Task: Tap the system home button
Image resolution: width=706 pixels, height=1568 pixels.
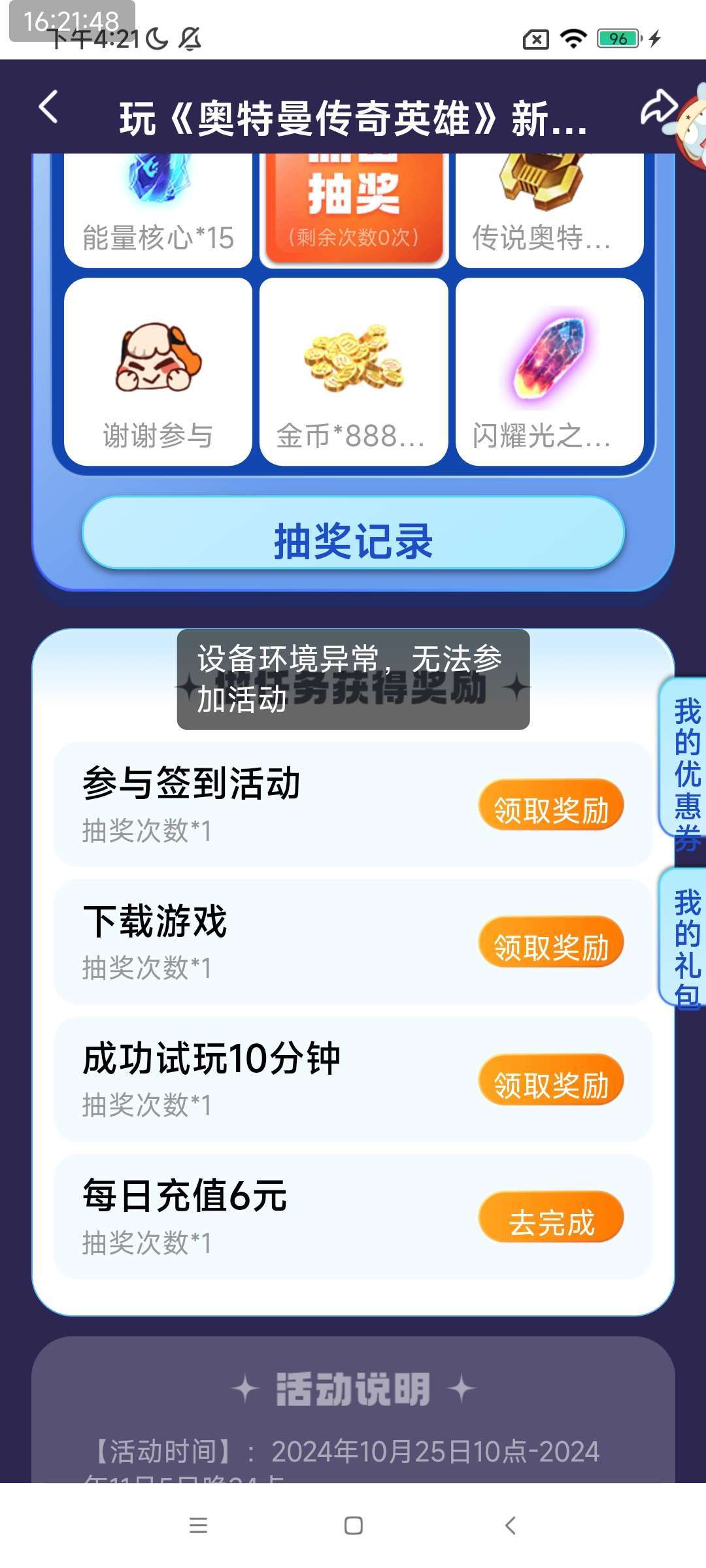Action: [353, 1525]
